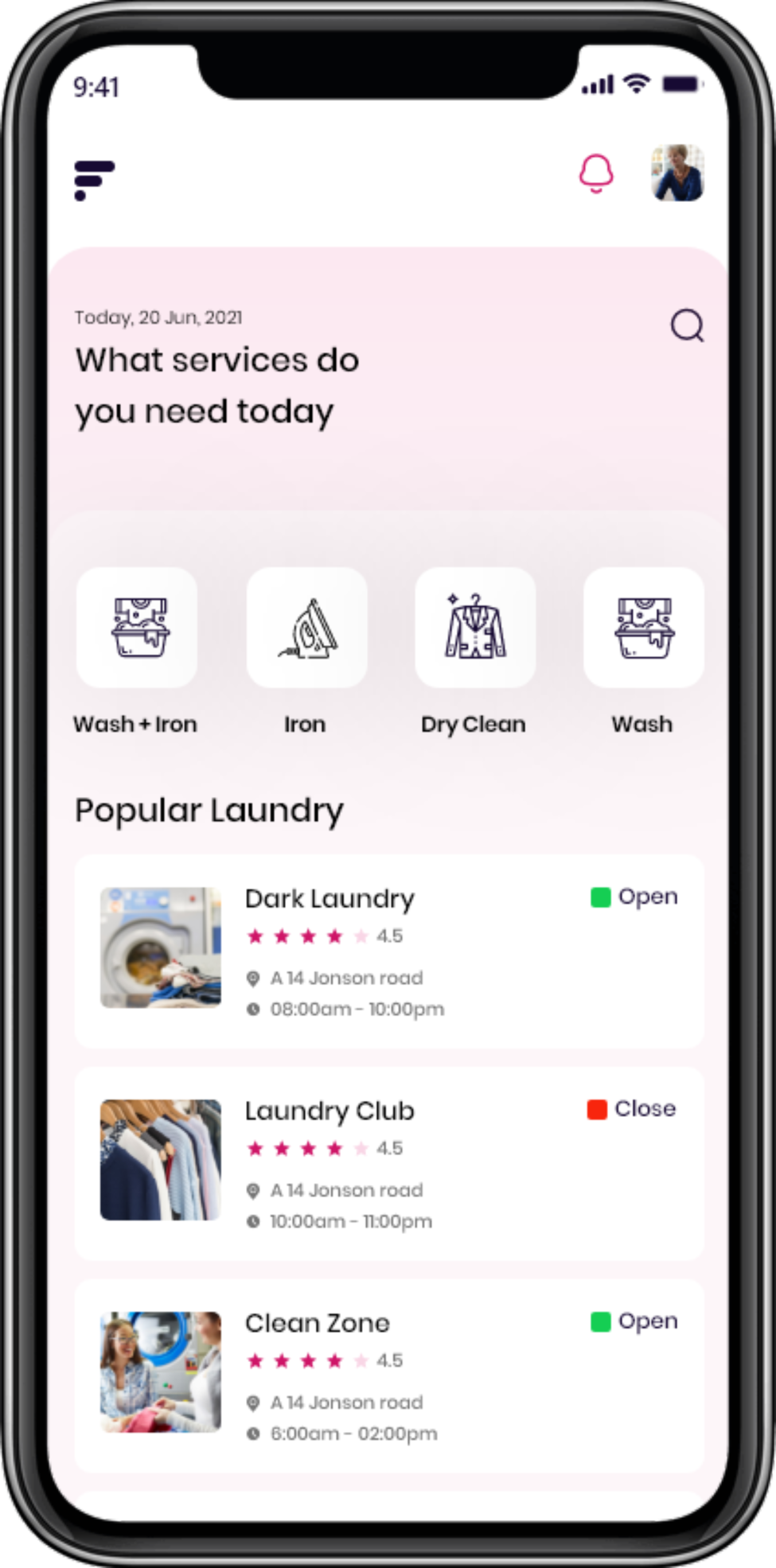View Laundry Club details
Viewport: 776px width, 1568px height.
(x=389, y=1163)
